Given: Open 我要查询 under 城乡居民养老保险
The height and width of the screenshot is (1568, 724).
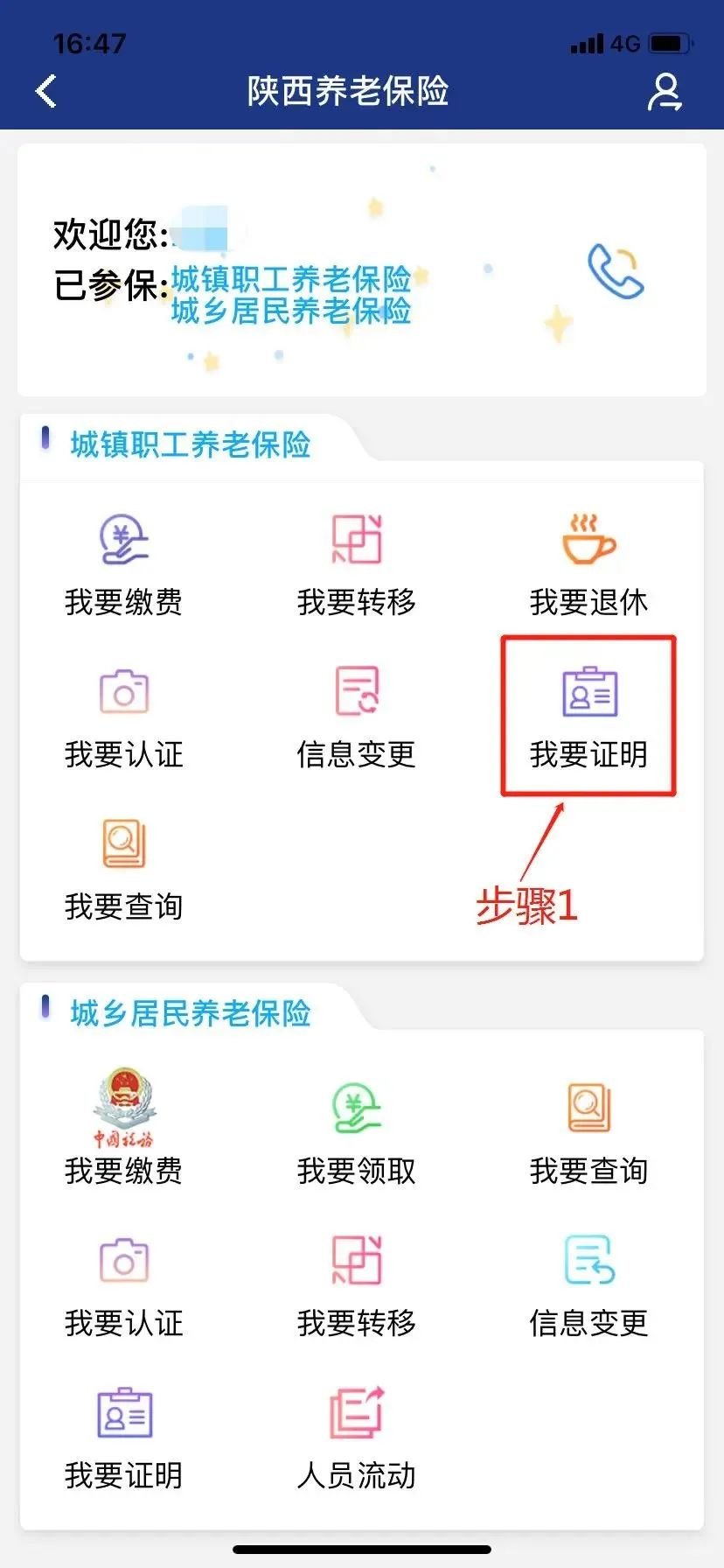Looking at the screenshot, I should pos(588,1133).
